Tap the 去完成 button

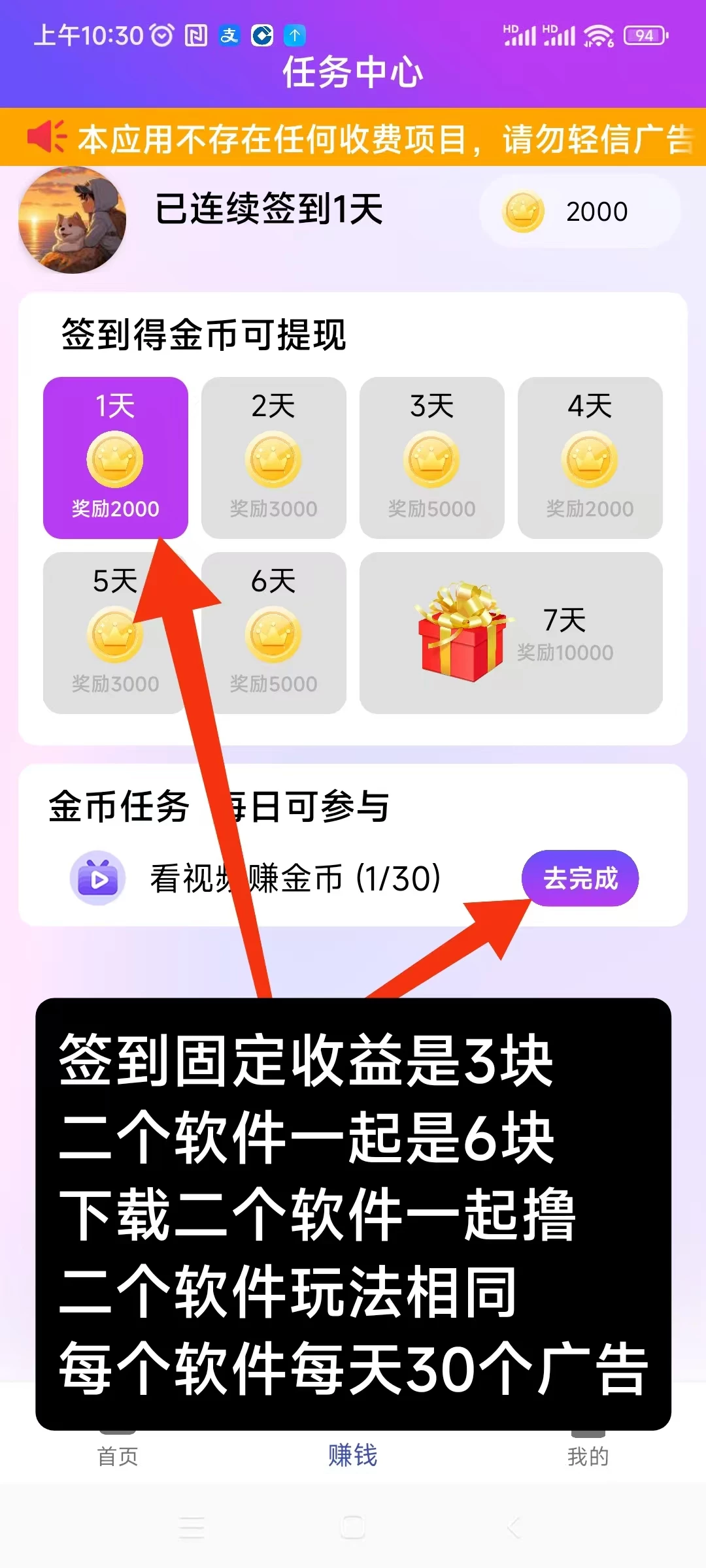point(580,879)
